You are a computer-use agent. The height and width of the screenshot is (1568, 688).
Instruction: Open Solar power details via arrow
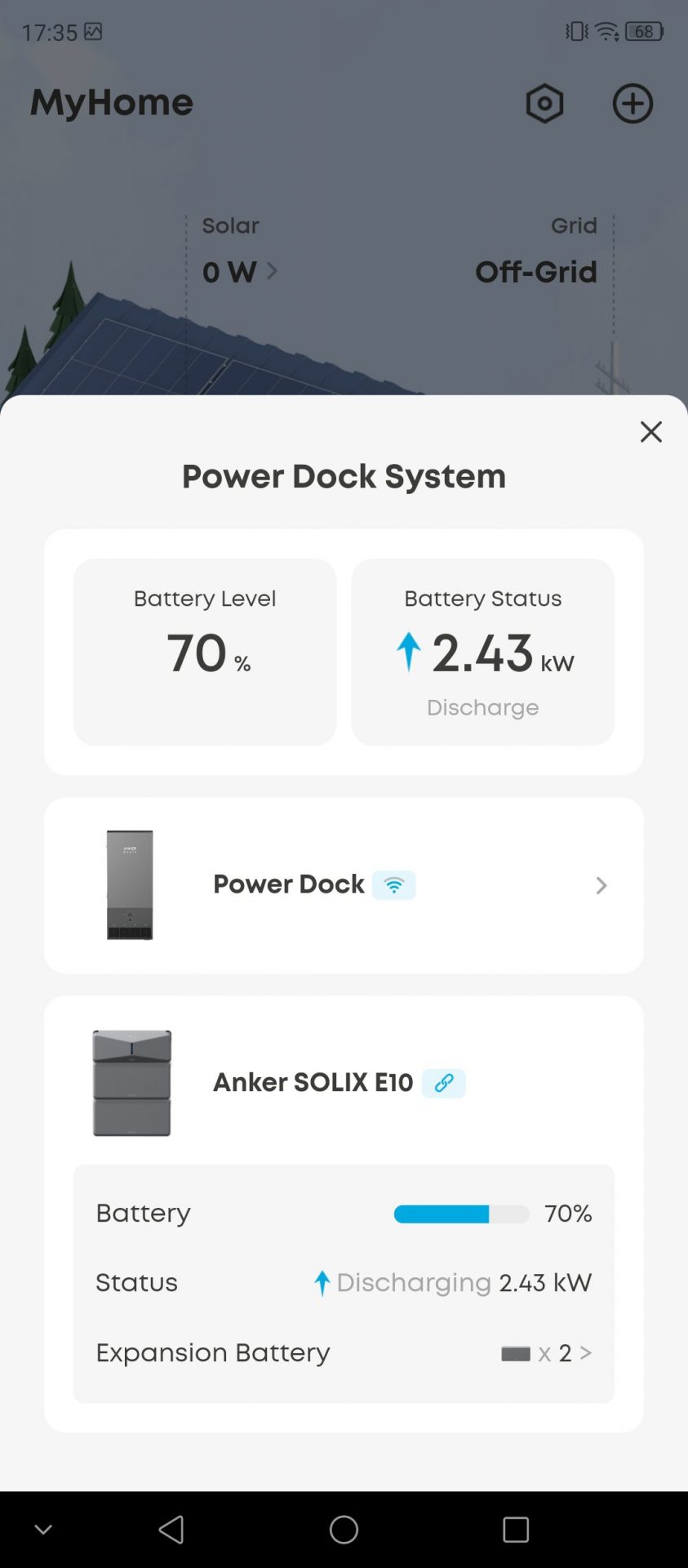(273, 272)
